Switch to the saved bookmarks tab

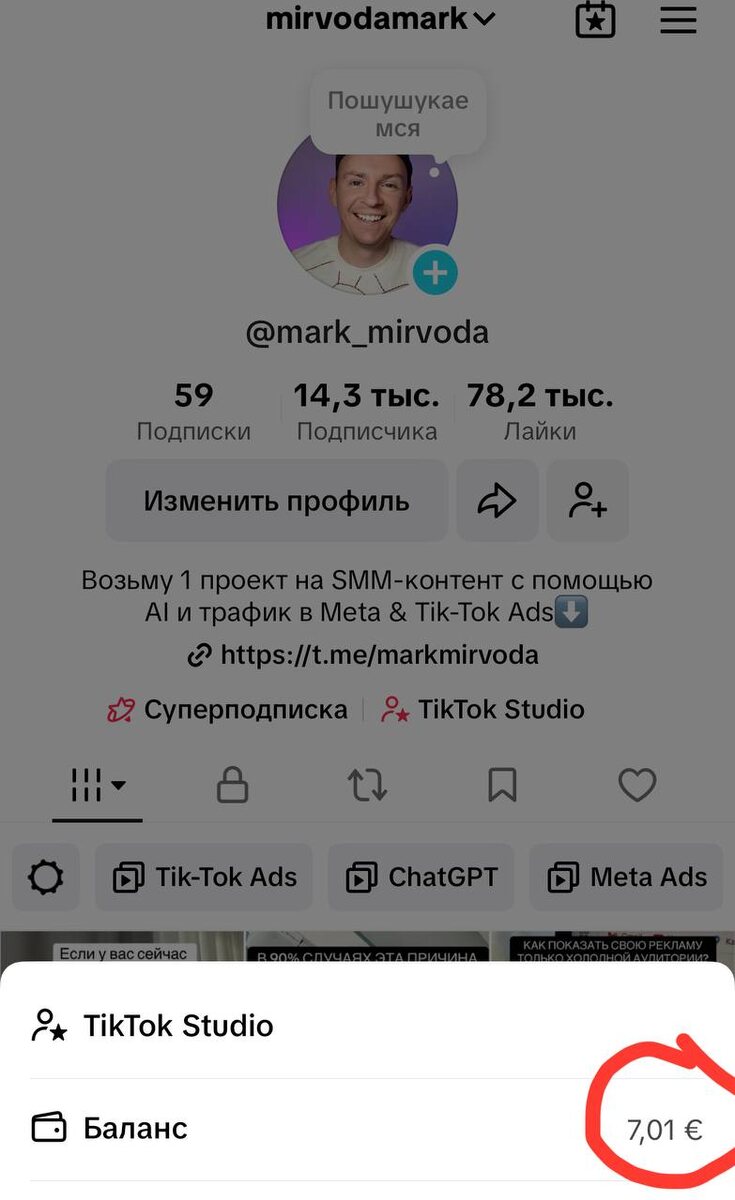click(x=502, y=786)
